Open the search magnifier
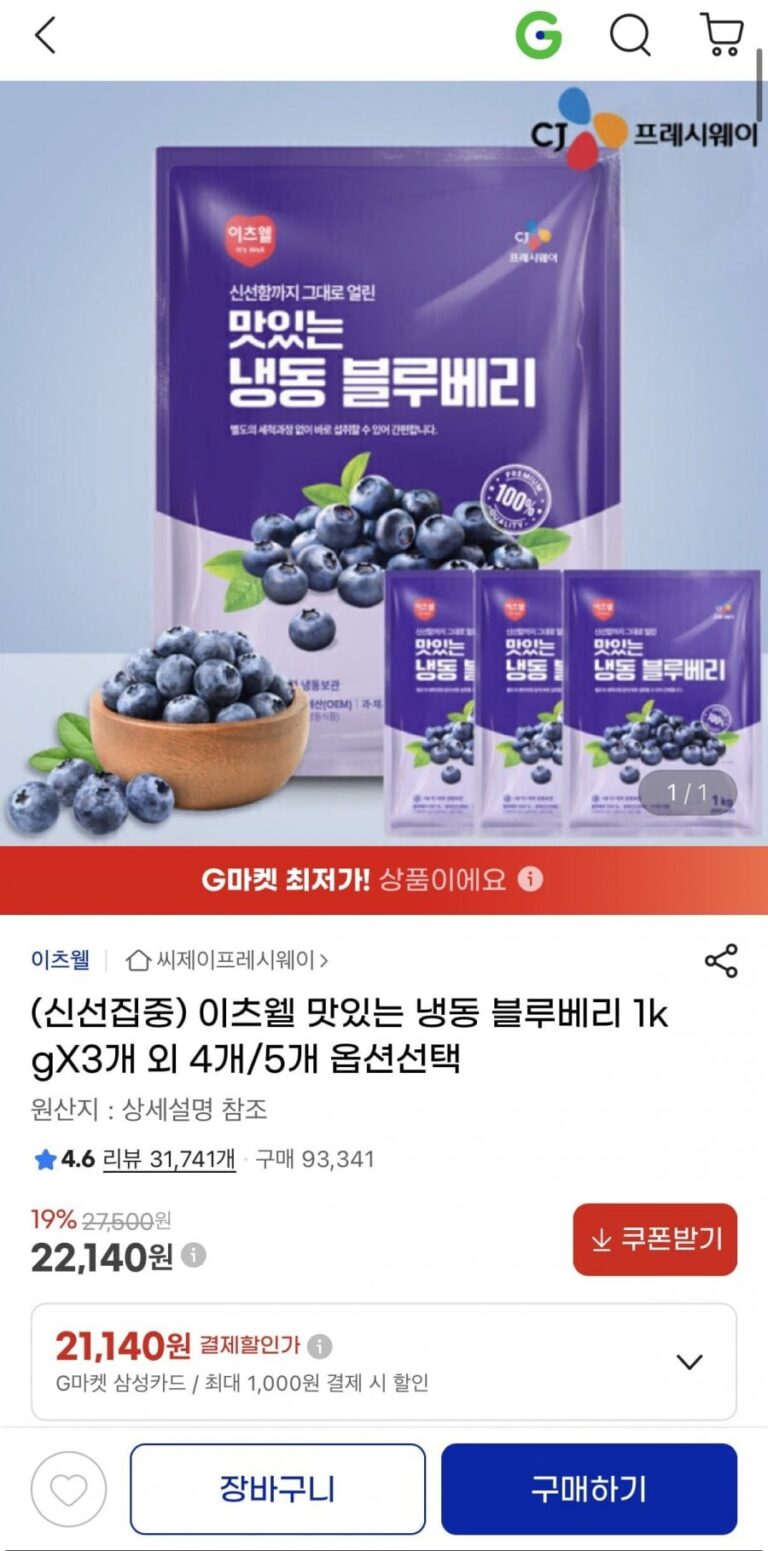Viewport: 768px width, 1551px height. (630, 37)
